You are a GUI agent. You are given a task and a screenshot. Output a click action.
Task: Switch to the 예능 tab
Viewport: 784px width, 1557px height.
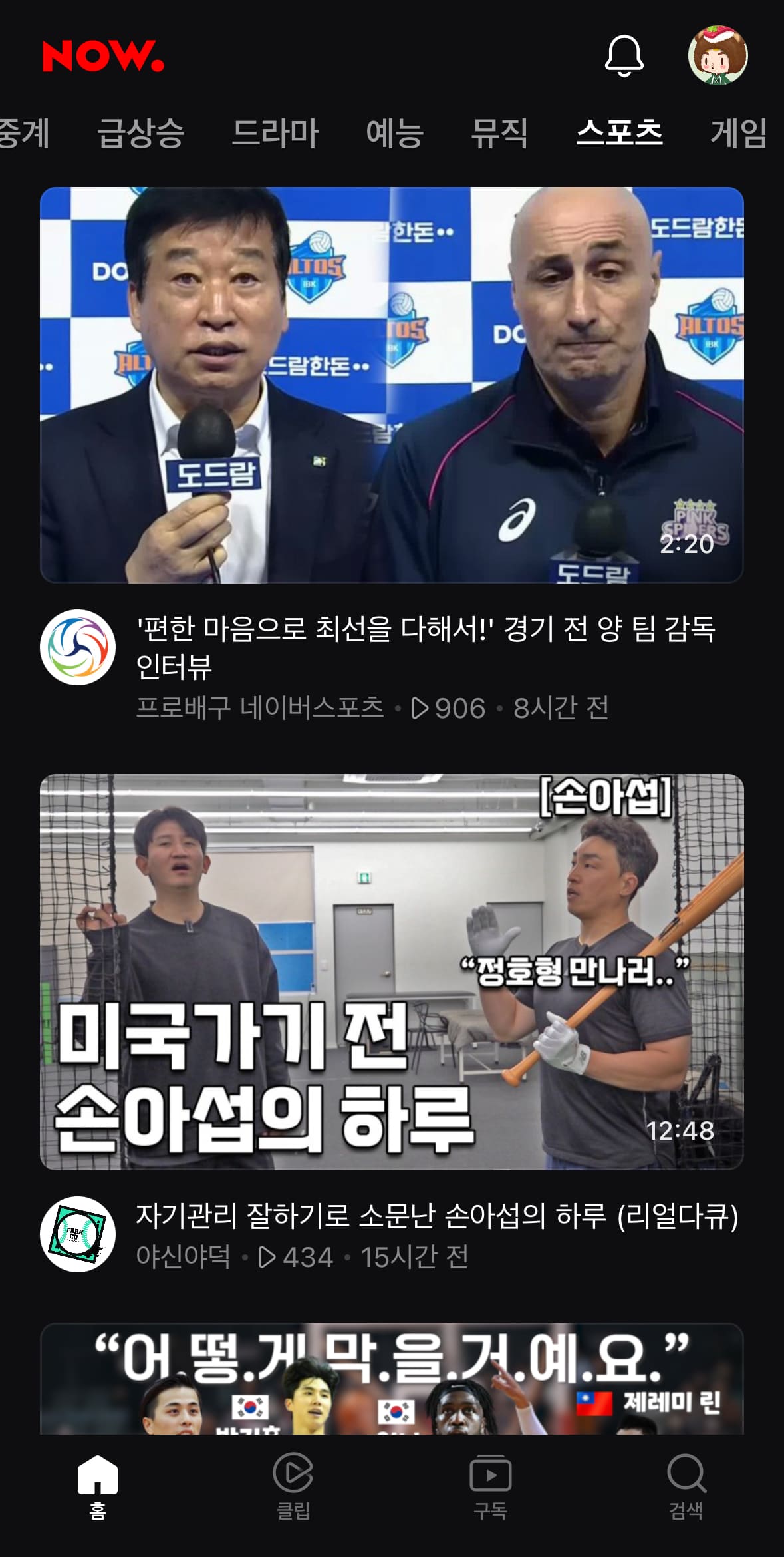click(394, 133)
